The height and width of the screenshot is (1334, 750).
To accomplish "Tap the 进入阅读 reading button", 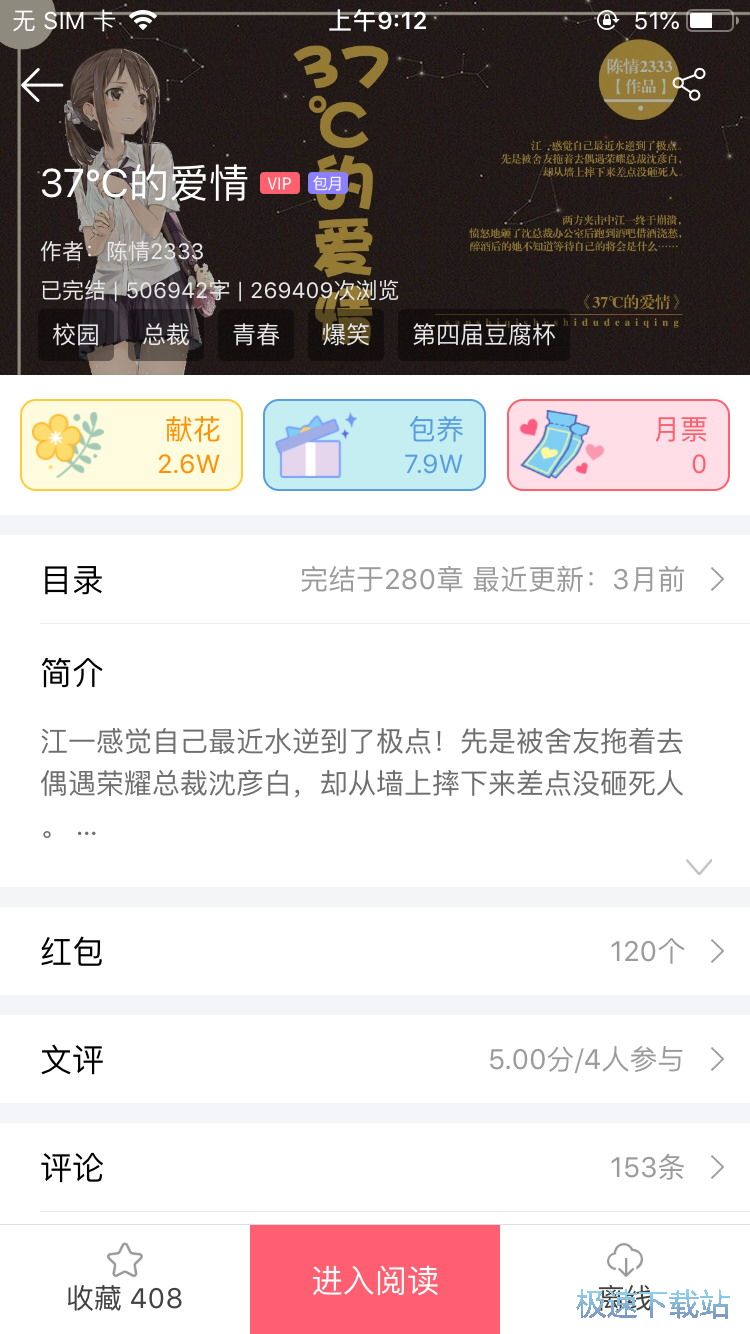I will (x=374, y=1278).
